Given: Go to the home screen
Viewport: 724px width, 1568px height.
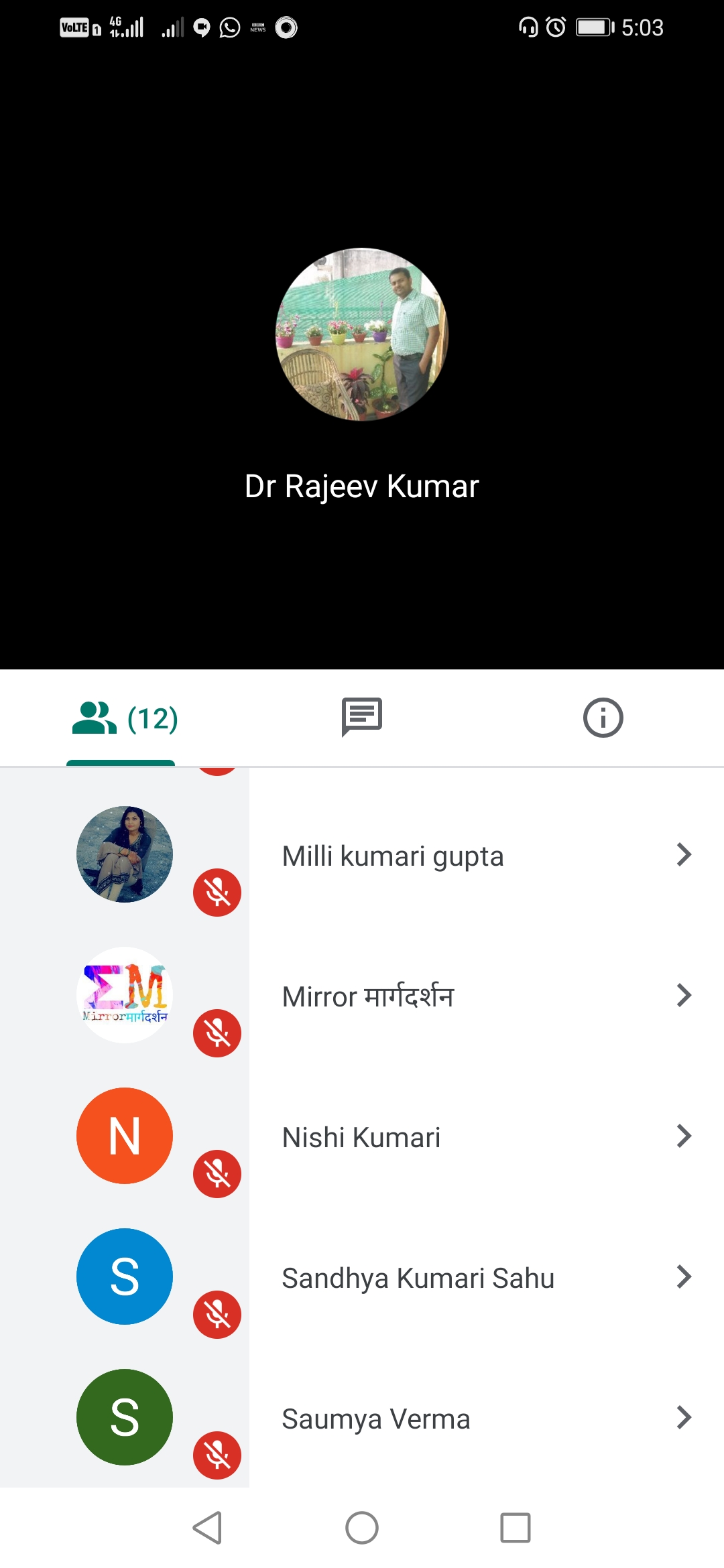Looking at the screenshot, I should pyautogui.click(x=362, y=1528).
